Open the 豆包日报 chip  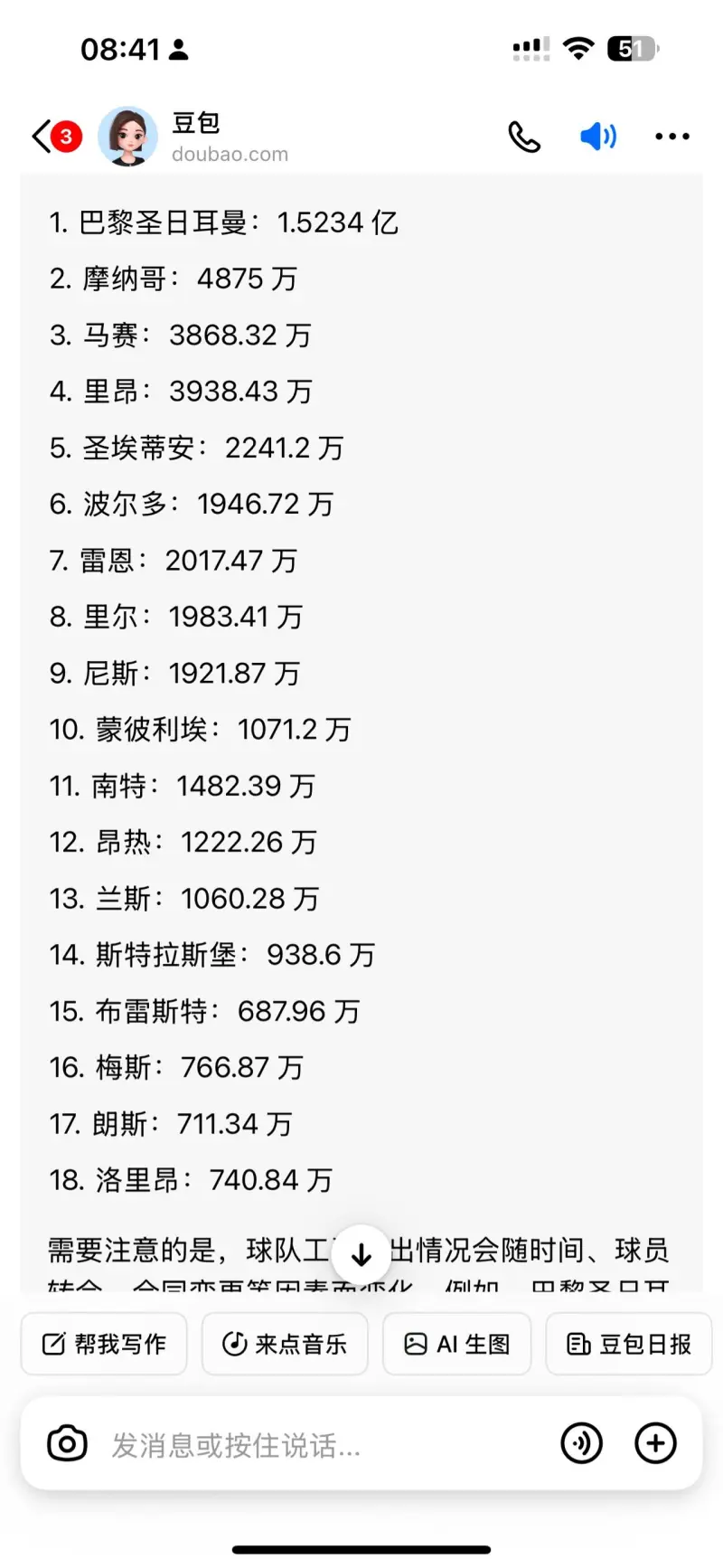pyautogui.click(x=629, y=1344)
